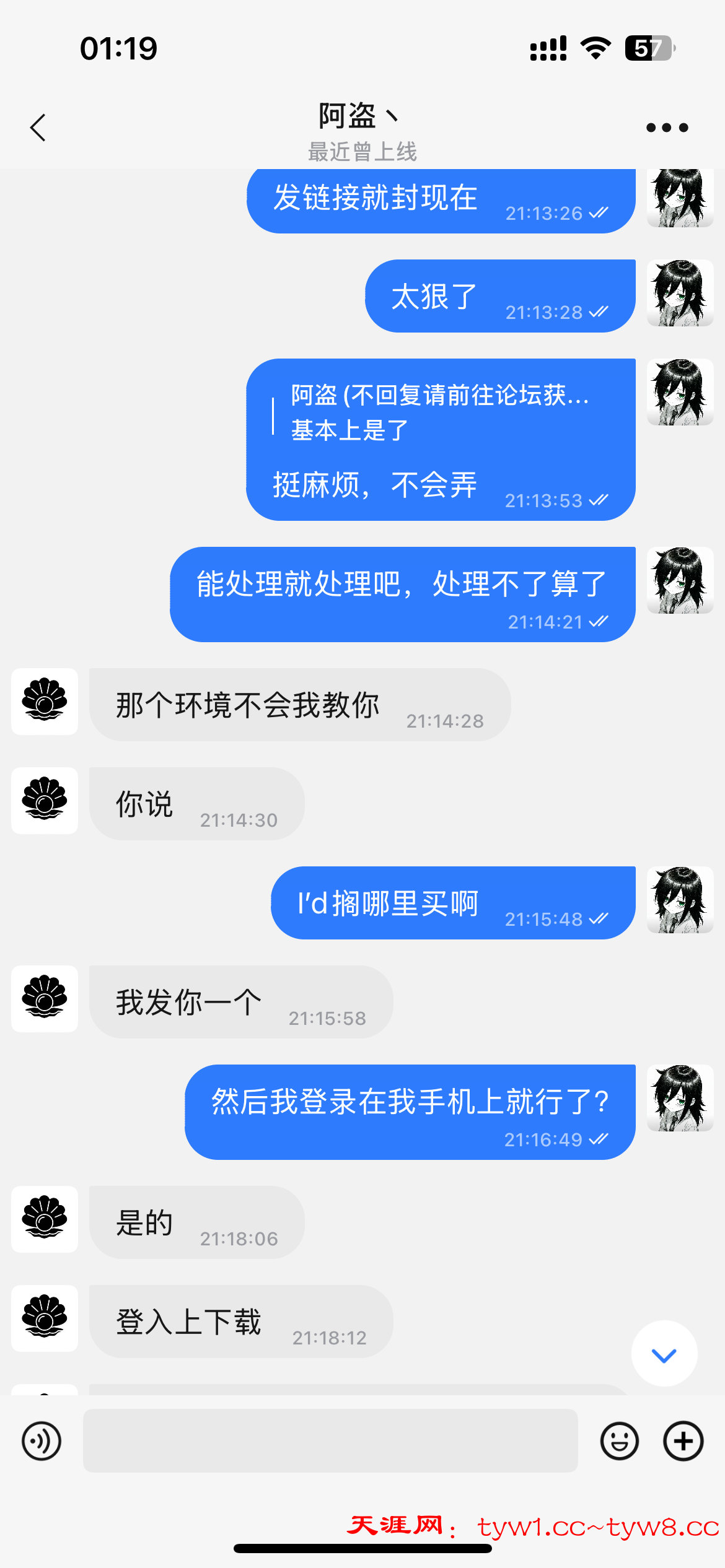This screenshot has height=1568, width=725.
Task: Go back using the top-left arrow
Action: (38, 128)
